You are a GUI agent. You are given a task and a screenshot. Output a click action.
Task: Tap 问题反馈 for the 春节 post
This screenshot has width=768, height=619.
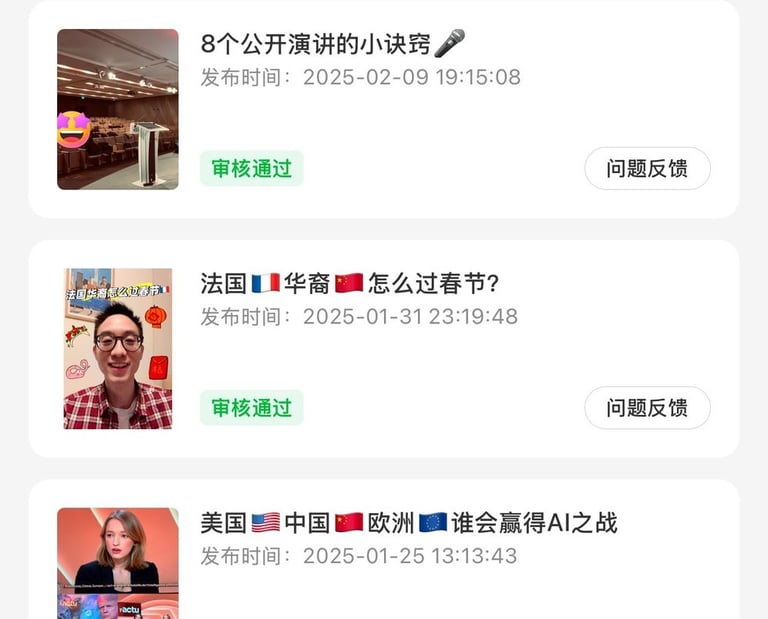pos(647,408)
